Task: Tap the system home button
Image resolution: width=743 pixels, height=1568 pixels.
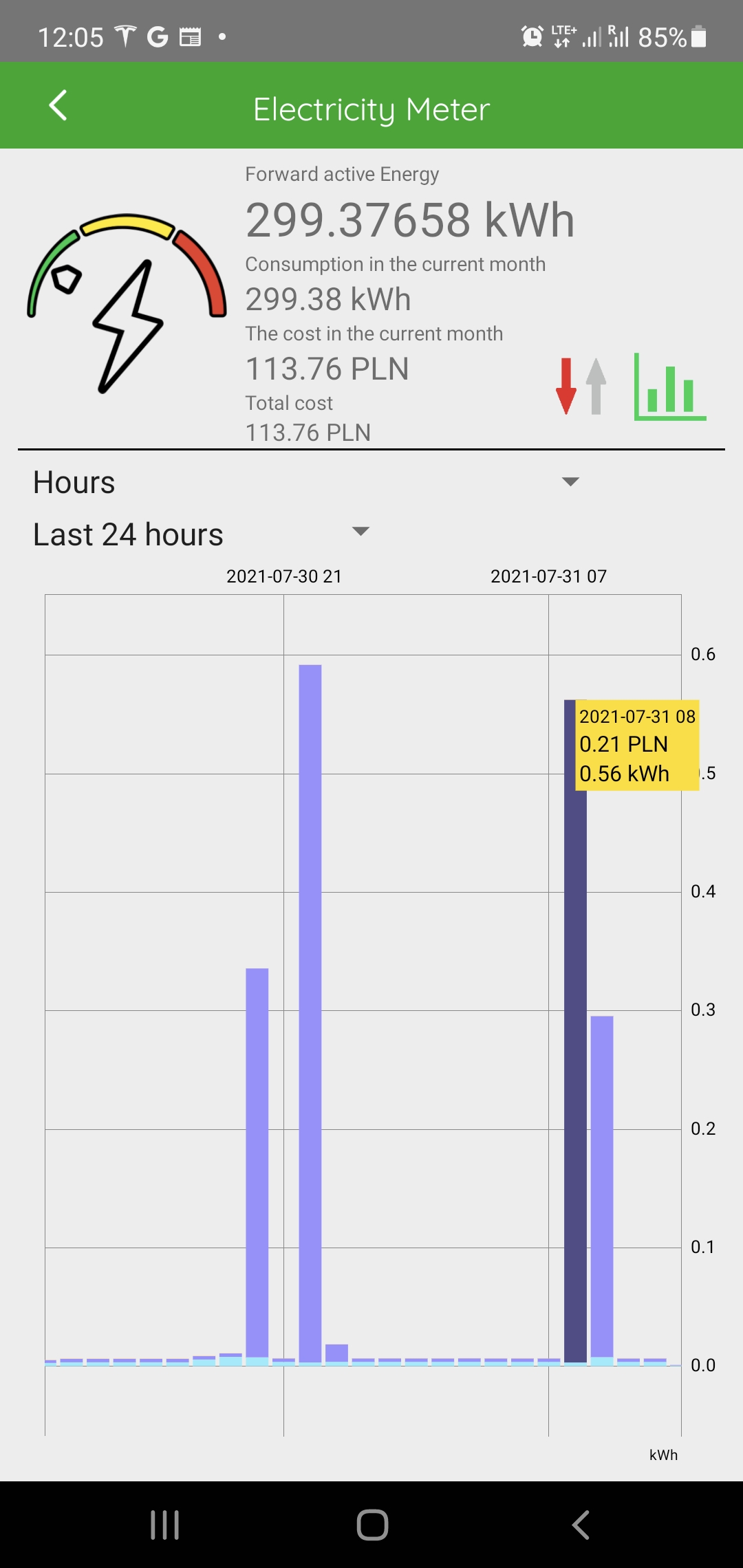Action: (x=372, y=1525)
